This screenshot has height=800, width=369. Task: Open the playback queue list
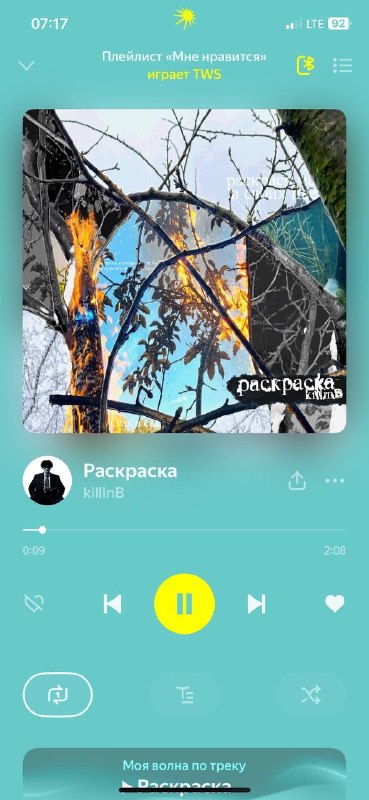[342, 65]
